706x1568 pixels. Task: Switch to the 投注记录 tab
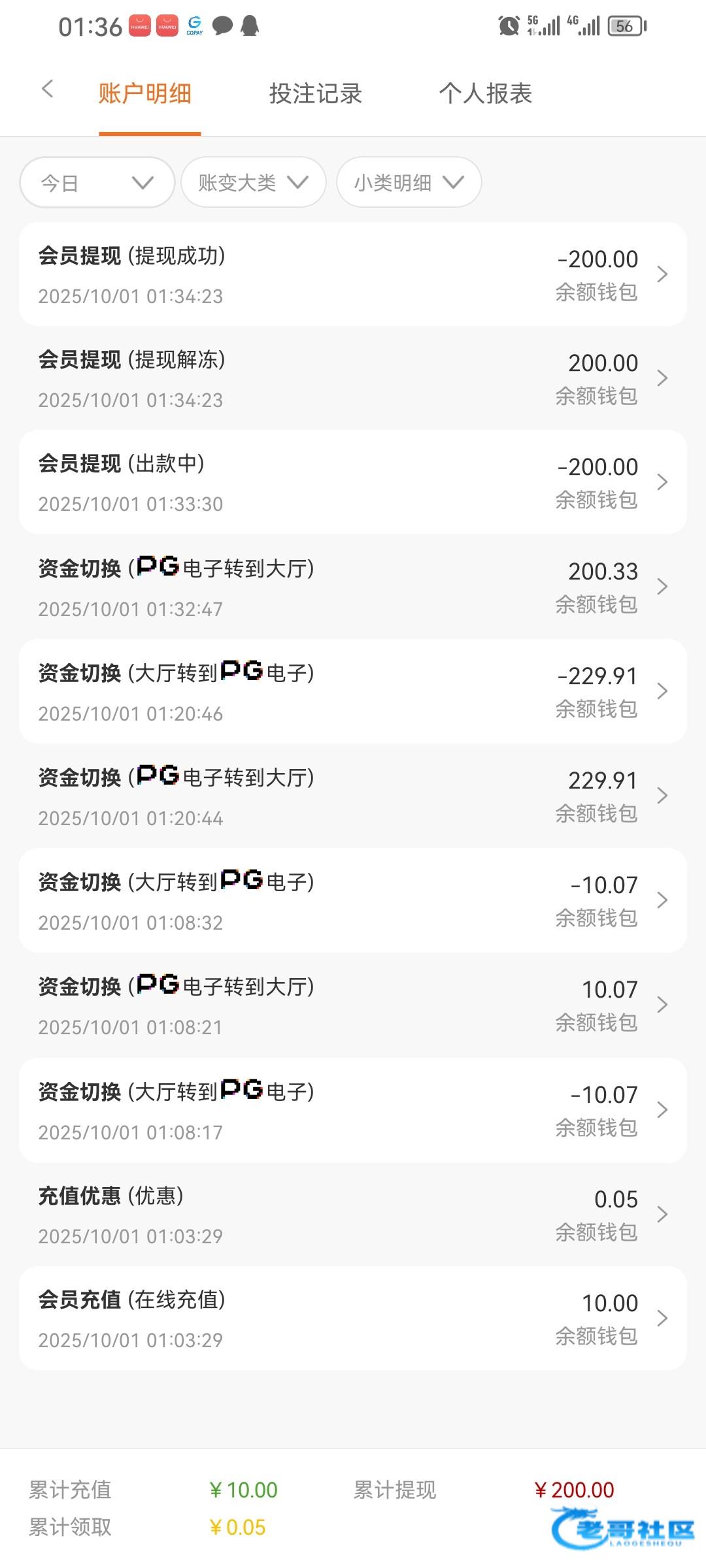pyautogui.click(x=316, y=93)
